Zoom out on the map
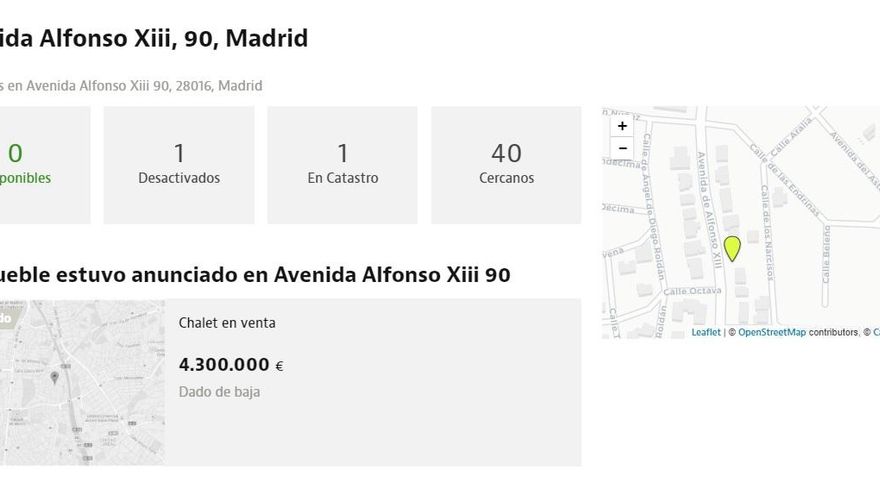The height and width of the screenshot is (495, 880). click(622, 148)
